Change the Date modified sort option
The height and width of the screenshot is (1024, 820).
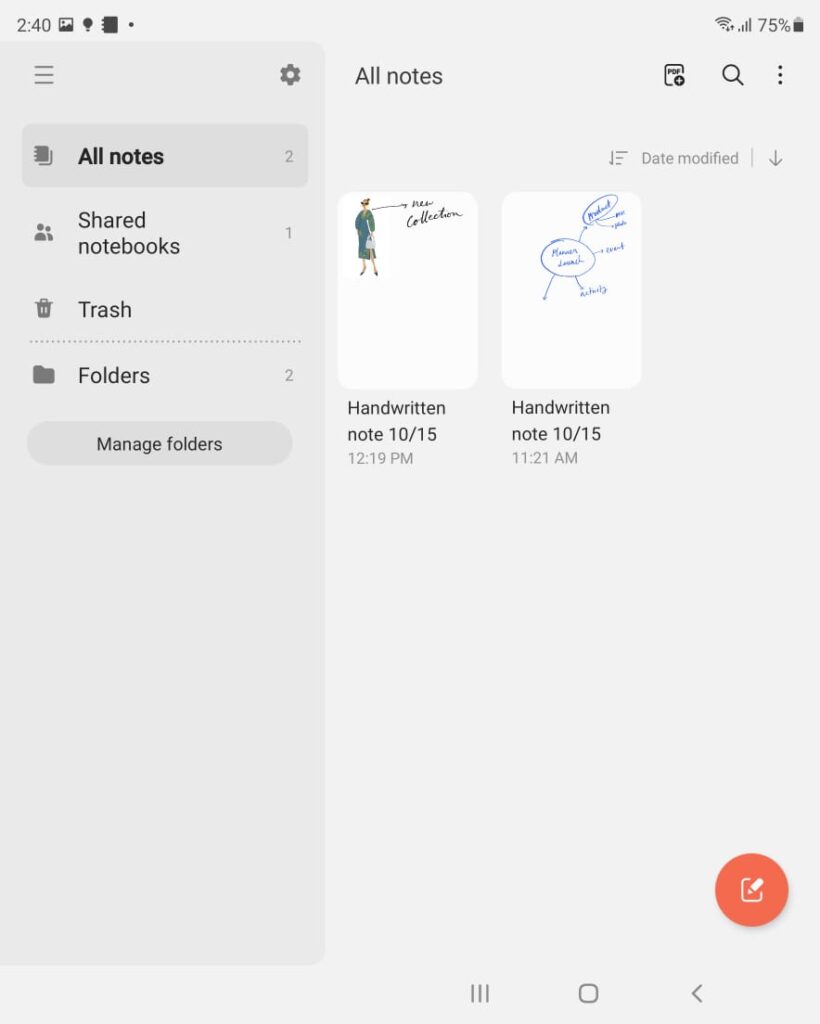click(675, 158)
